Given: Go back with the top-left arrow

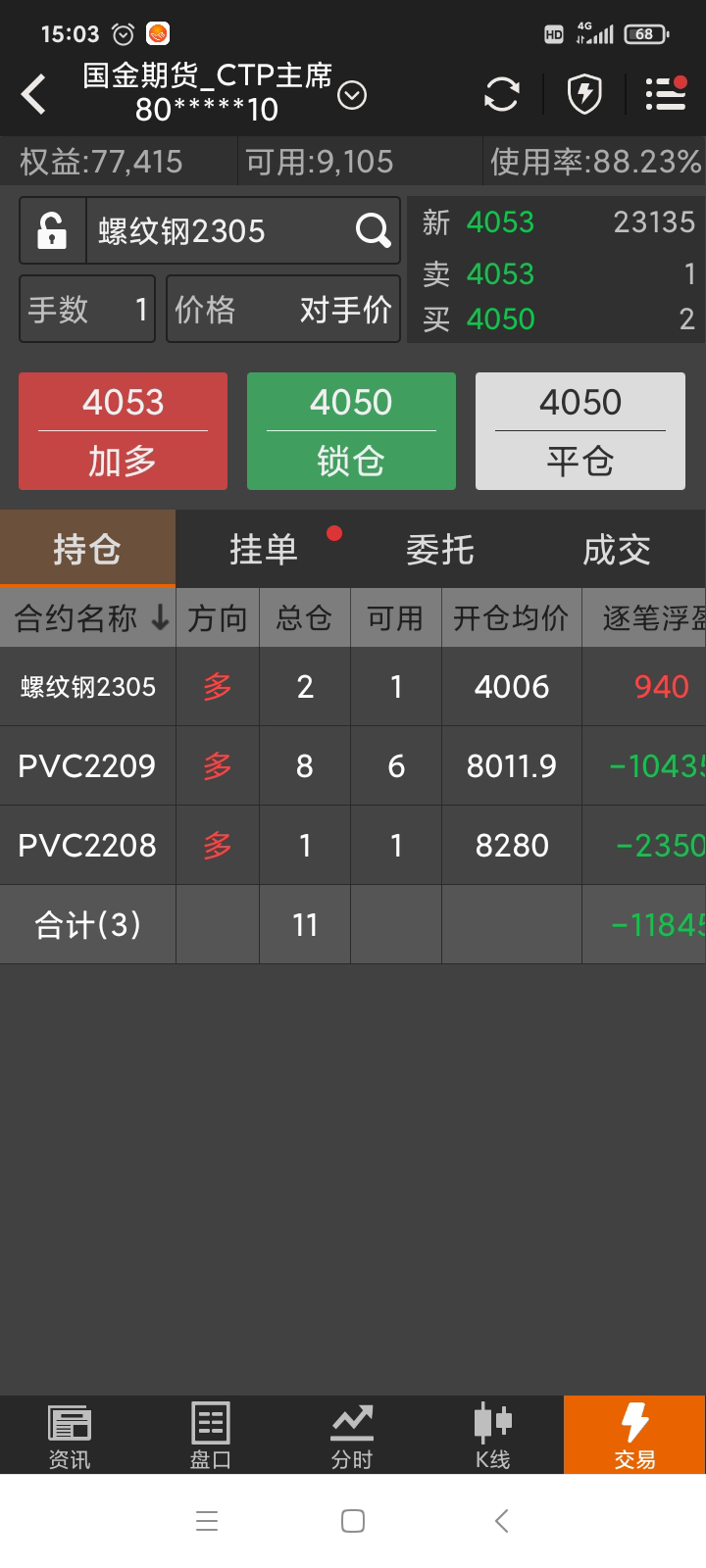Looking at the screenshot, I should click(34, 95).
